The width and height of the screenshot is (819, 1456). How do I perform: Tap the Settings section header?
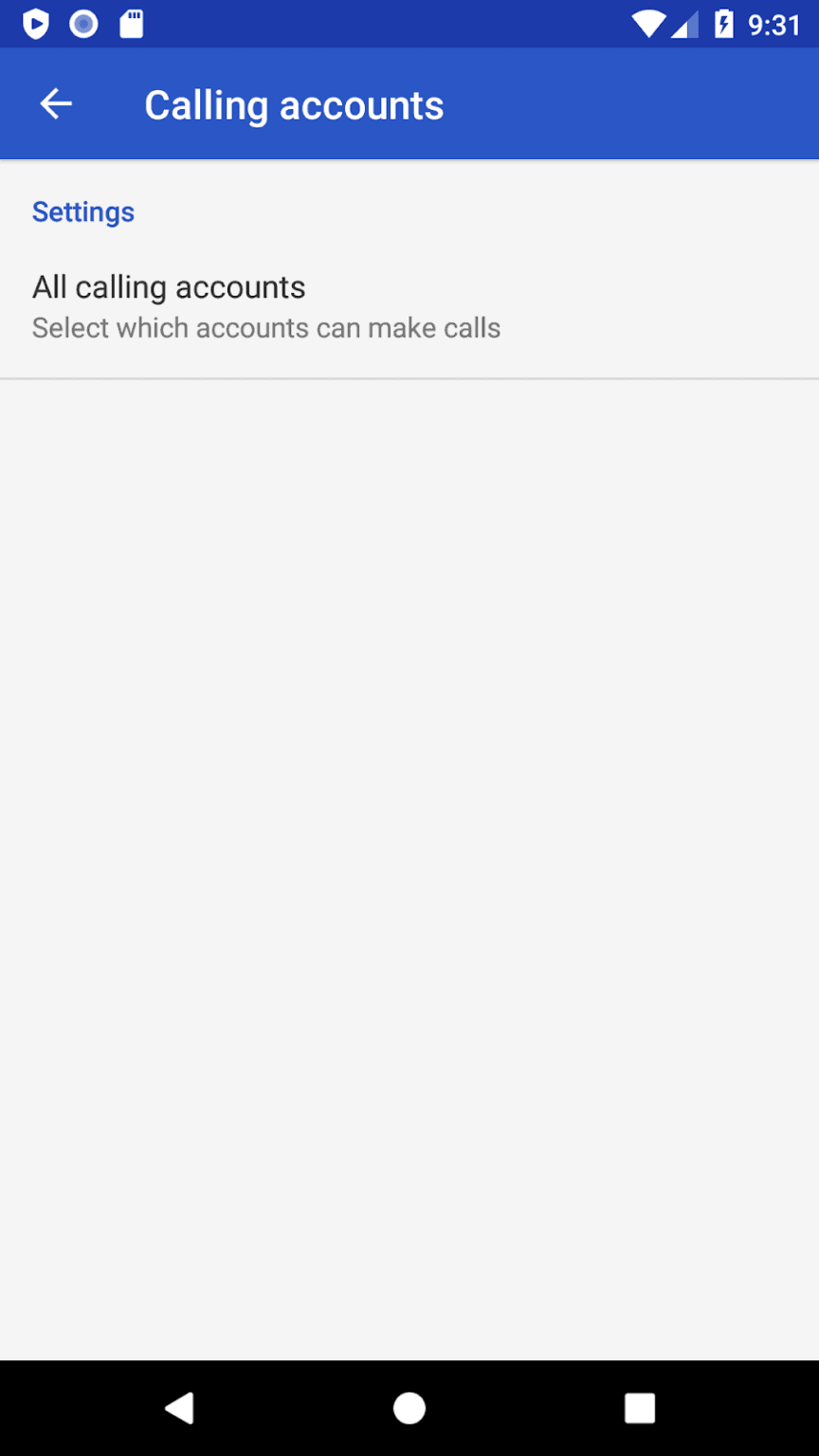click(x=83, y=211)
